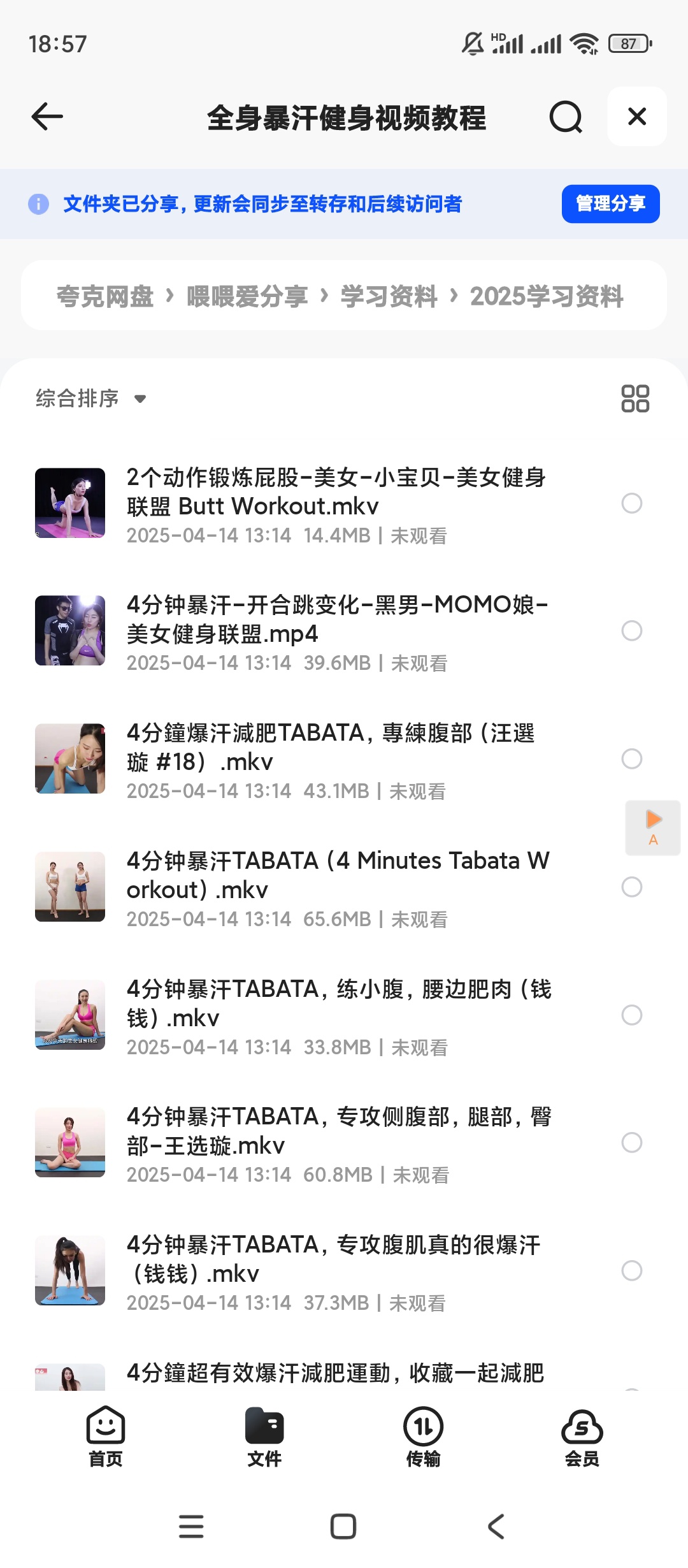Tap the sort direction arrow beside 综合排序
688x1568 pixels.
click(140, 399)
